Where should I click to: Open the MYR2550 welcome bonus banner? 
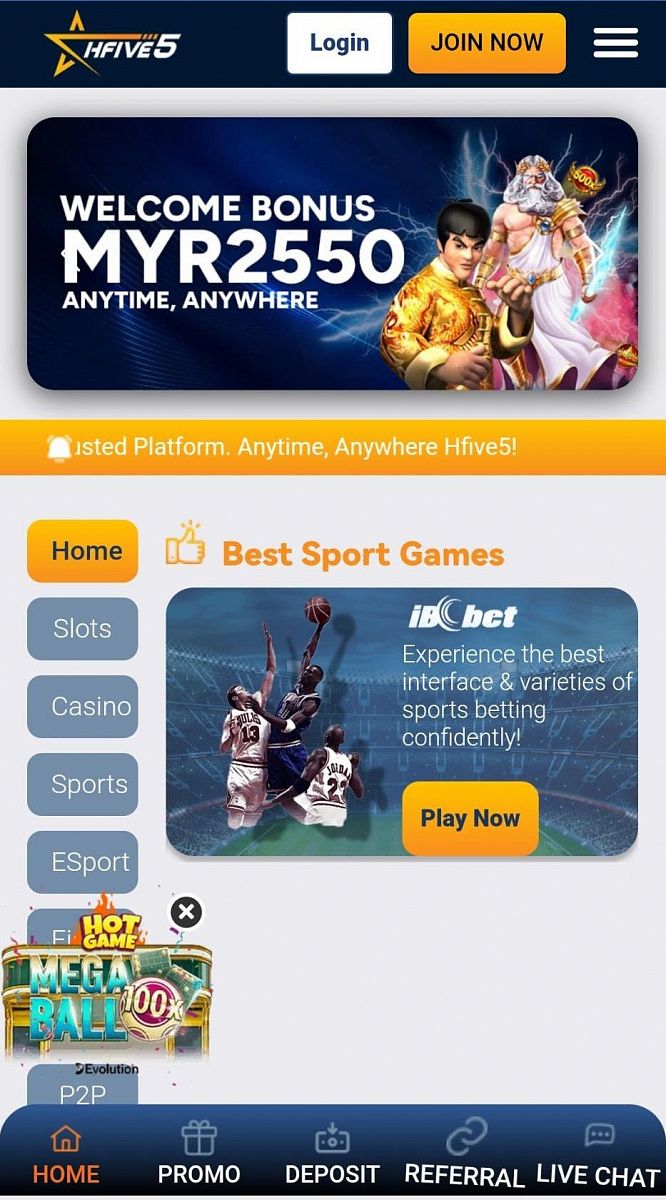332,253
